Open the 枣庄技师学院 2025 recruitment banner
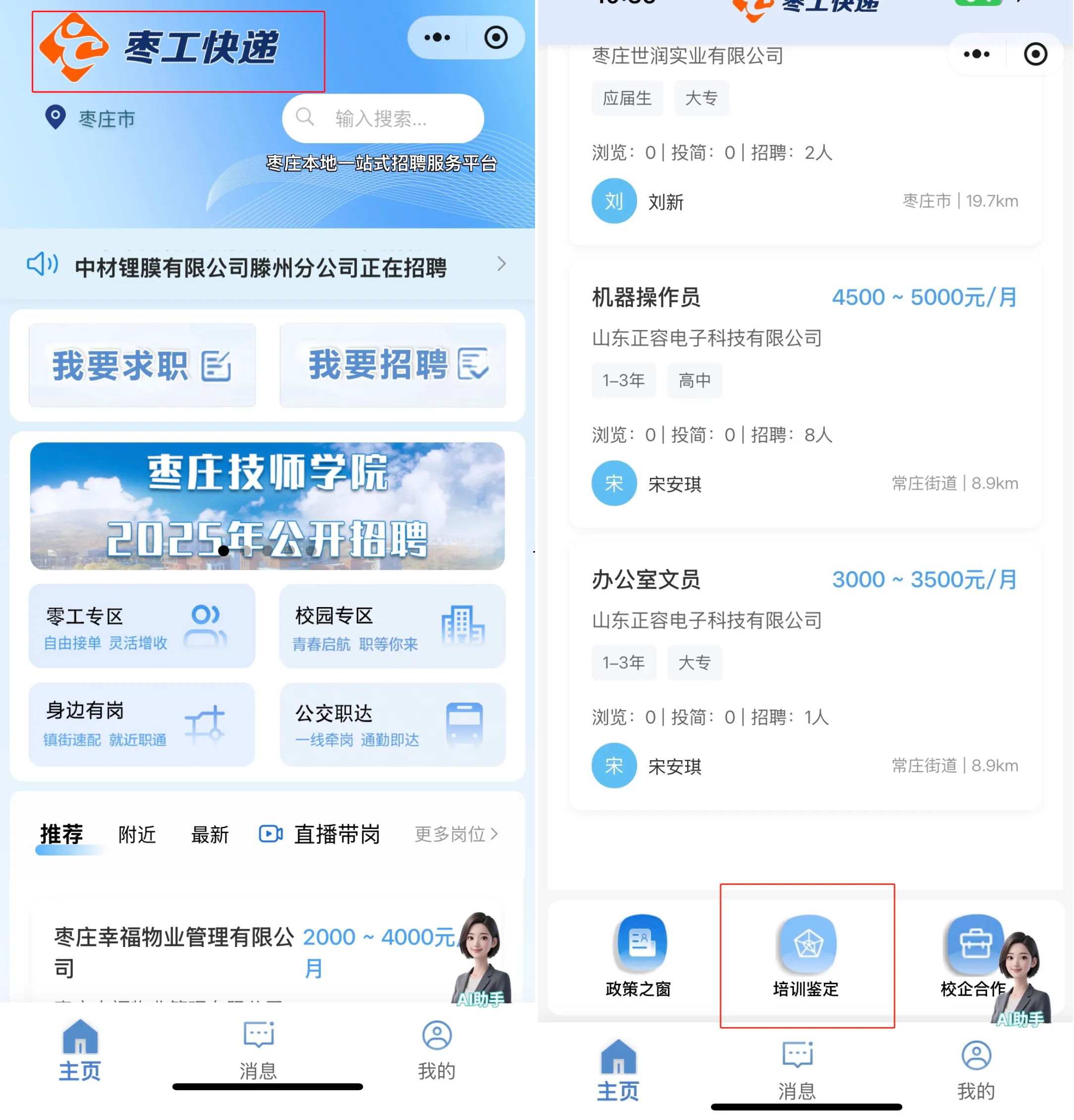This screenshot has width=1074, height=1120. tap(268, 505)
